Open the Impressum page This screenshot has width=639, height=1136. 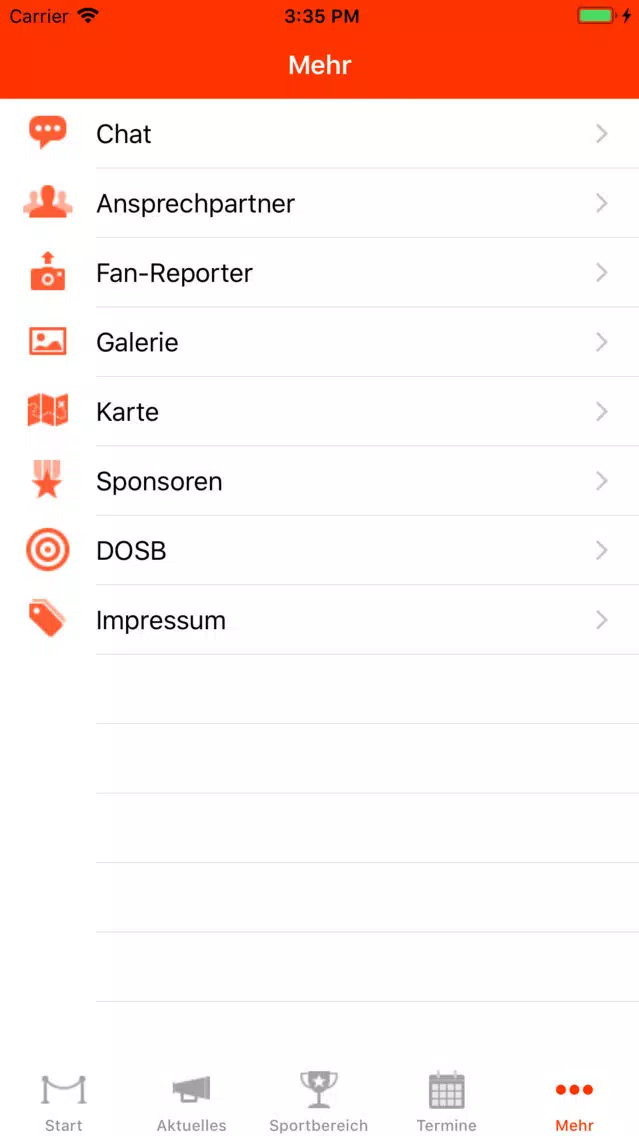(320, 620)
